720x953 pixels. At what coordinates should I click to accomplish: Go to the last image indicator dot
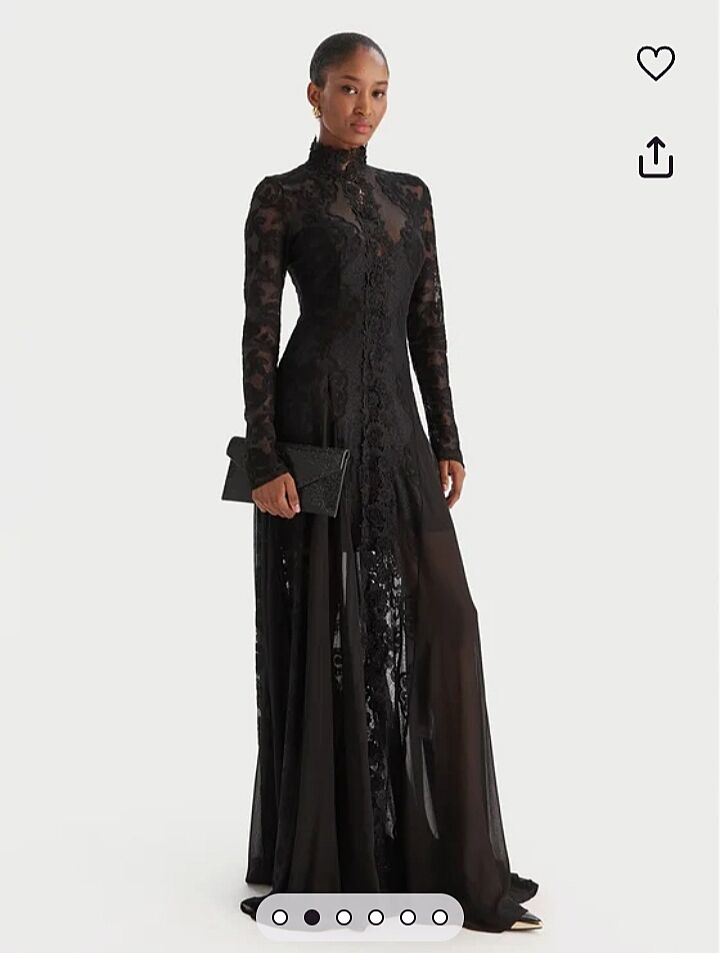440,917
